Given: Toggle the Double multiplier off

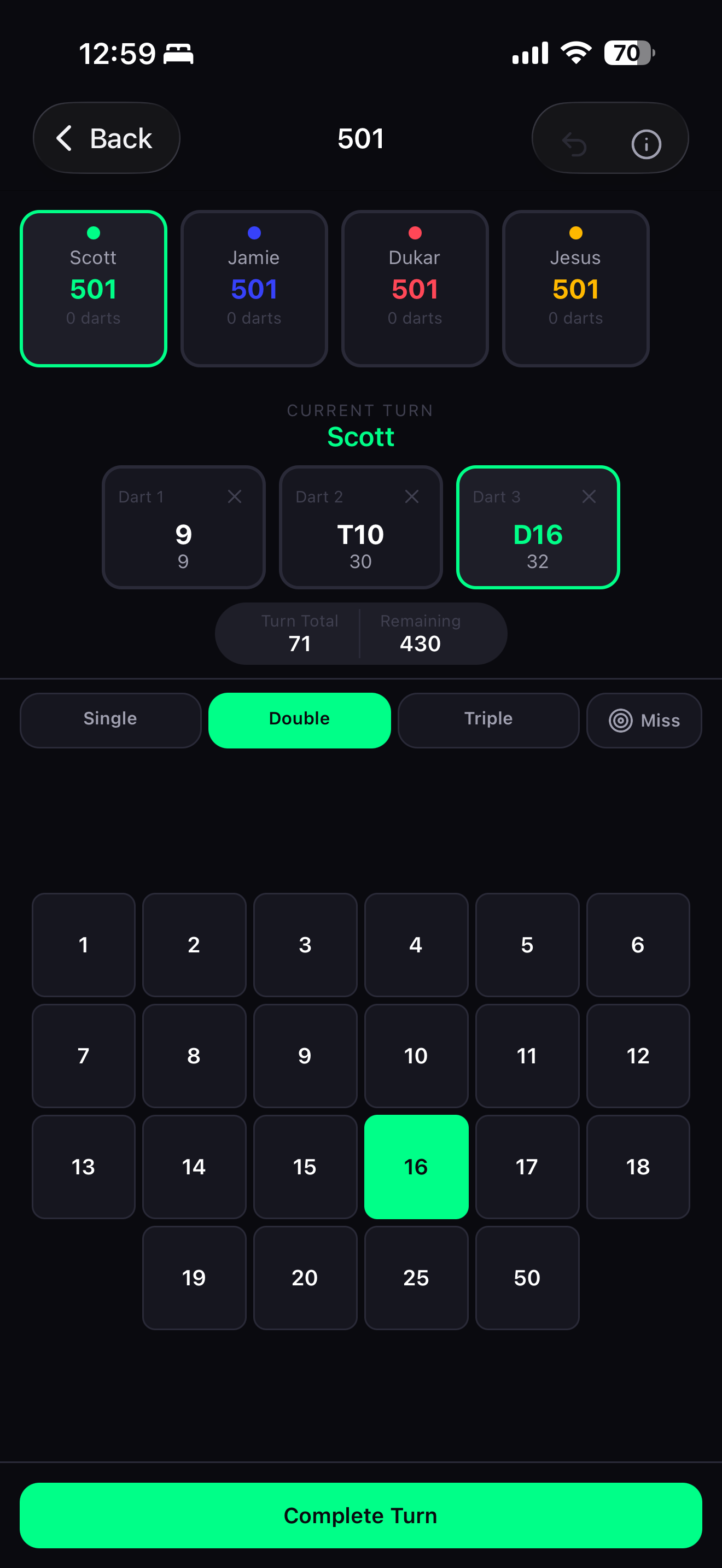Looking at the screenshot, I should (299, 719).
